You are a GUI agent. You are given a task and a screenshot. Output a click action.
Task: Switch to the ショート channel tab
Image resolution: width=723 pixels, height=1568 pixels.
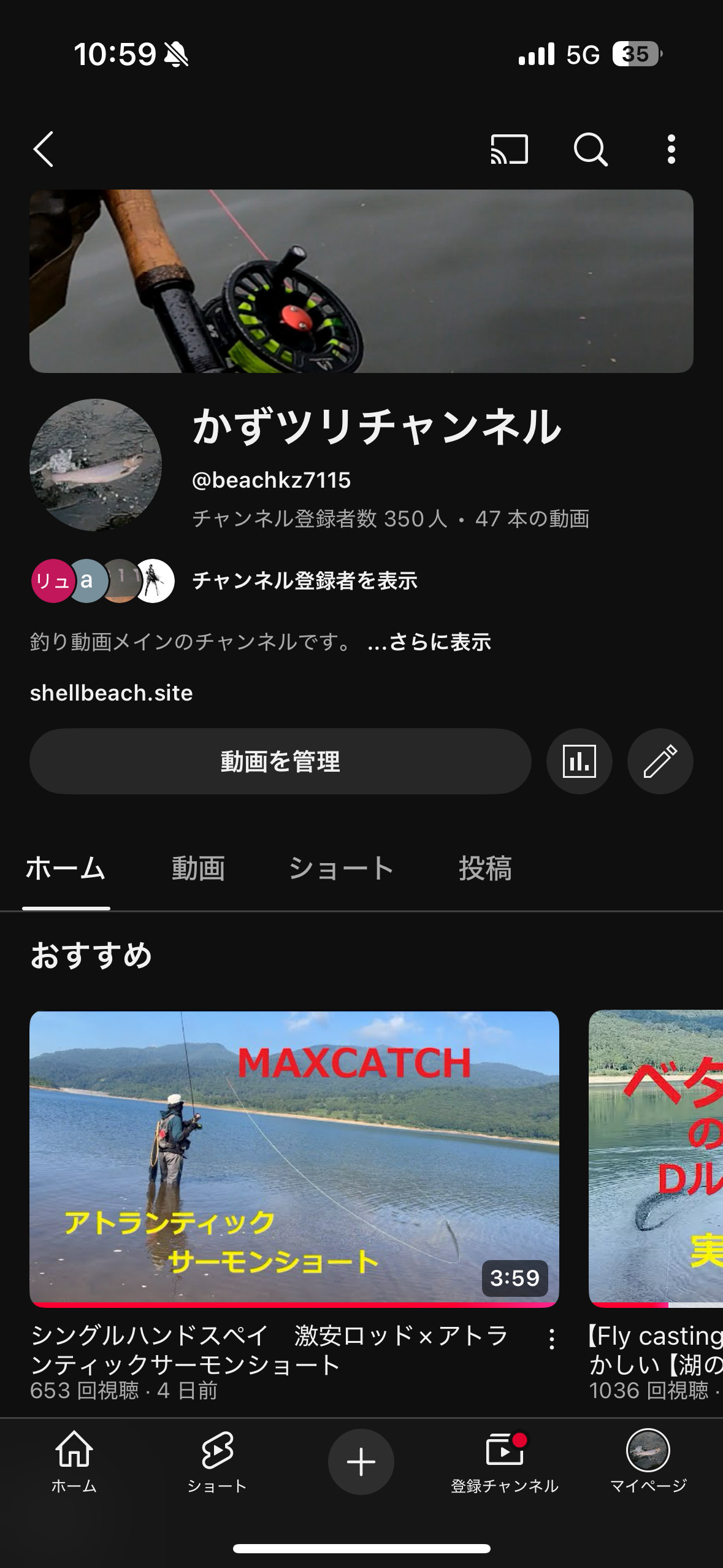(341, 869)
